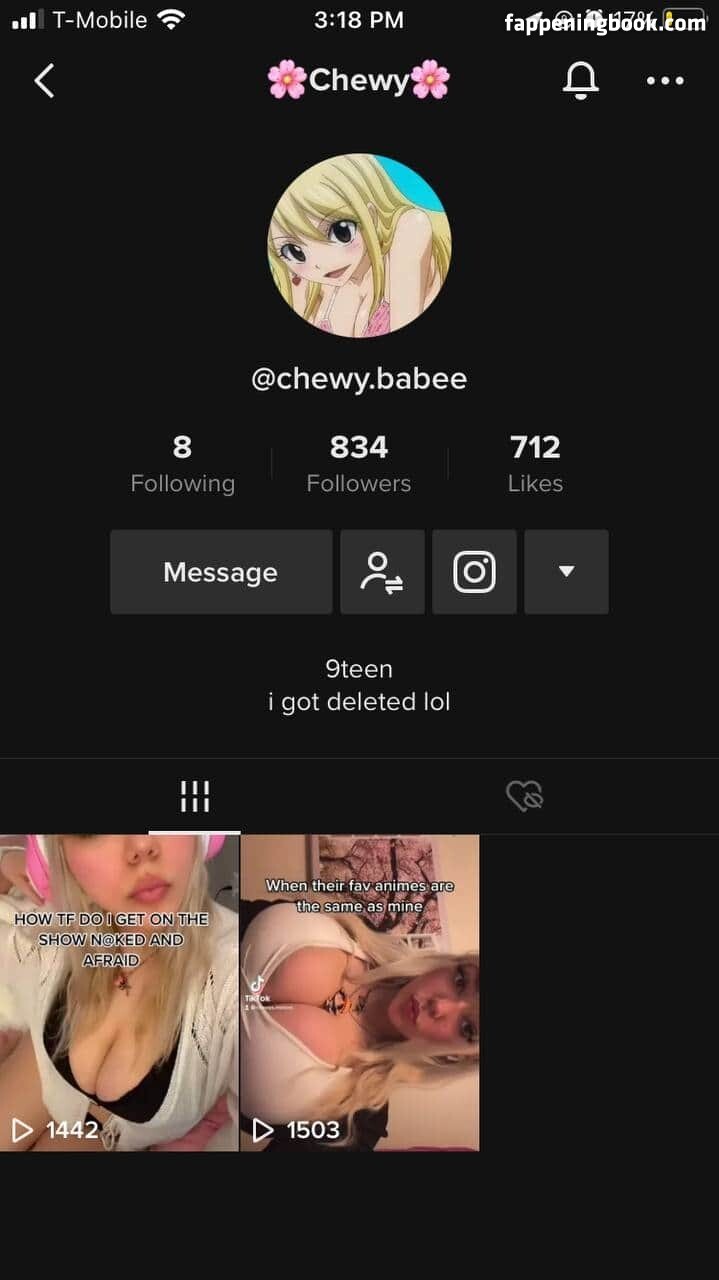Open the video with 1503 views
This screenshot has height=1280, width=719.
(x=359, y=992)
